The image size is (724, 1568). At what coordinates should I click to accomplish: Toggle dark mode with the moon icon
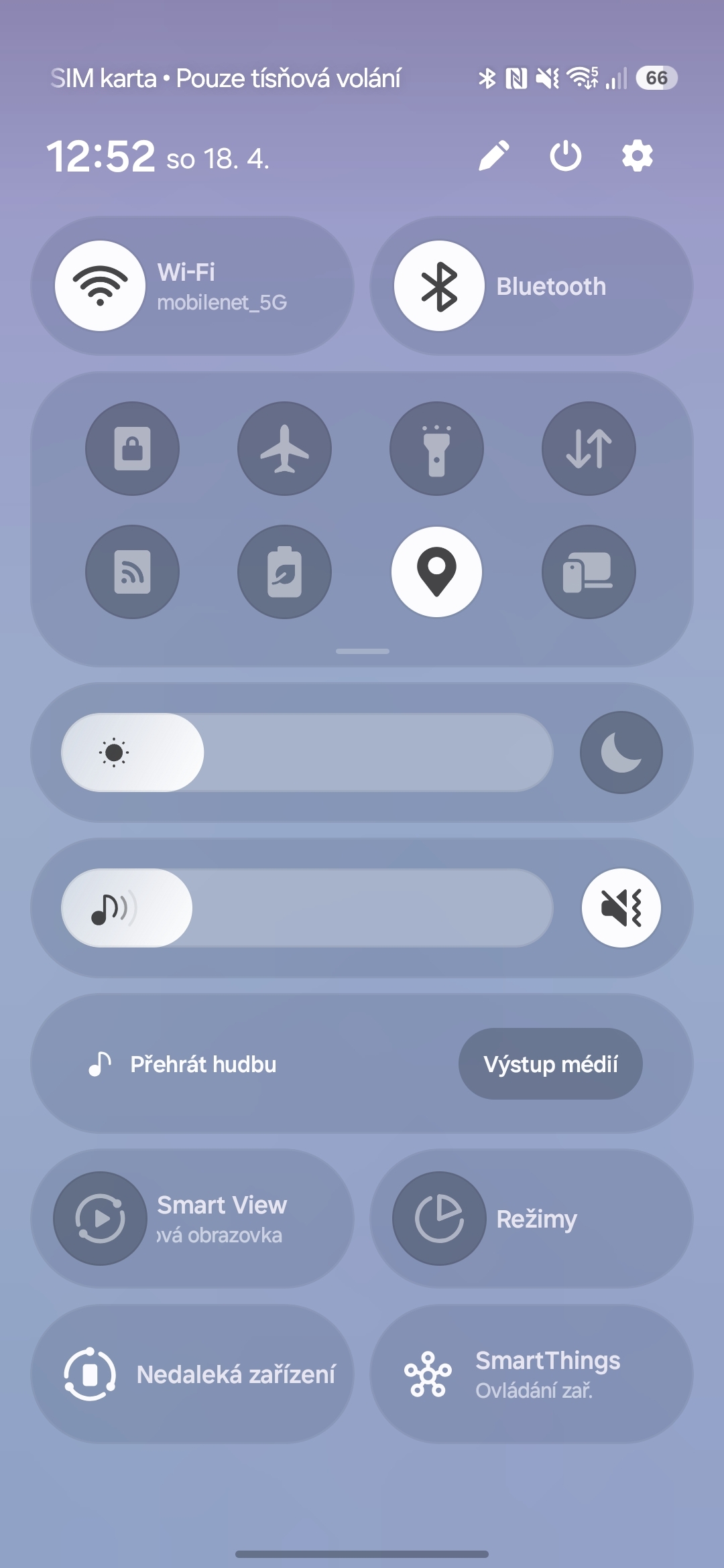tap(621, 753)
